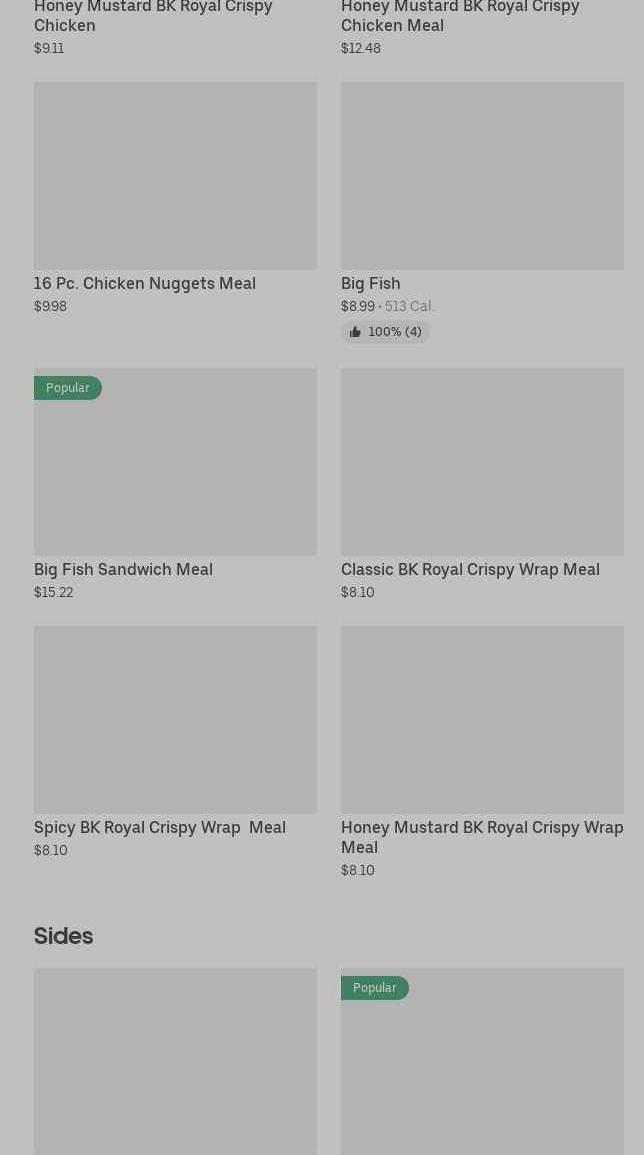The width and height of the screenshot is (644, 1155).
Task: Open Classic BK Royal Crispy Wrap Meal
Action: tap(482, 462)
